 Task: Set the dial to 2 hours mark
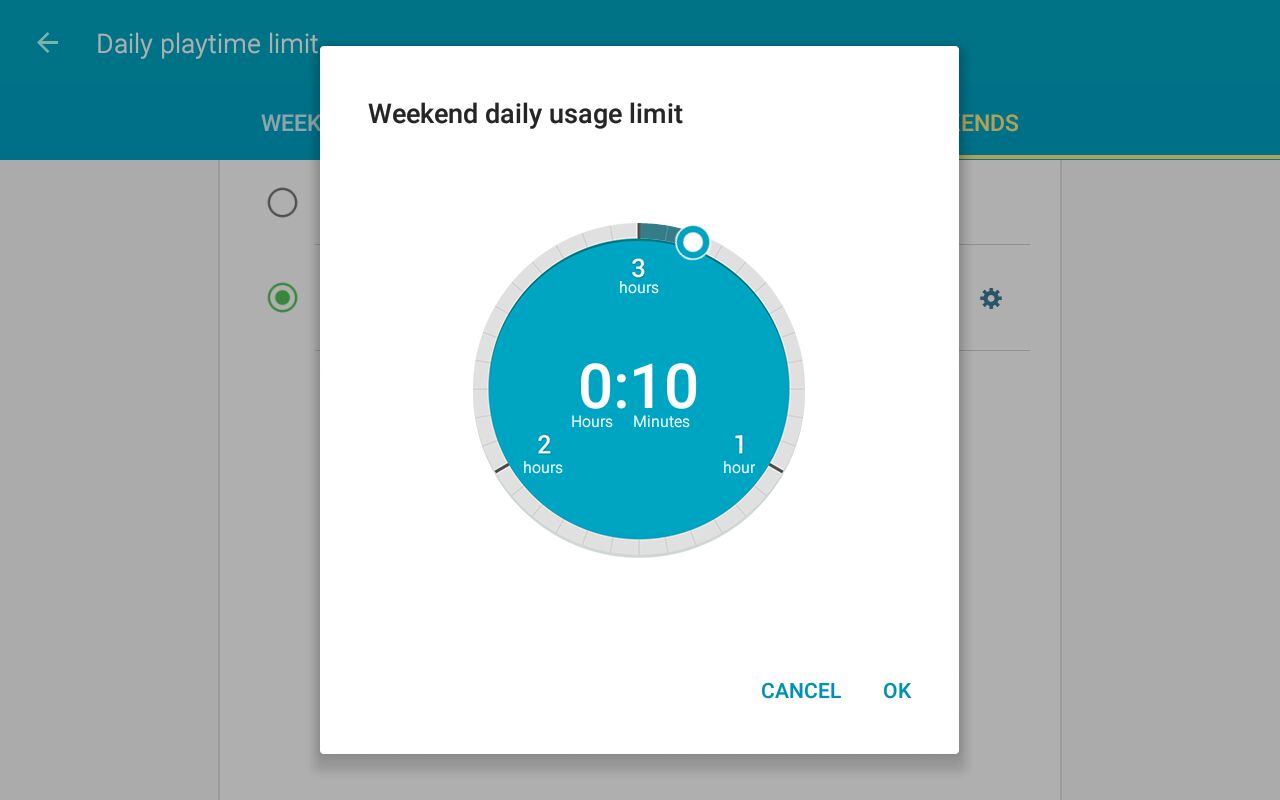pos(502,468)
